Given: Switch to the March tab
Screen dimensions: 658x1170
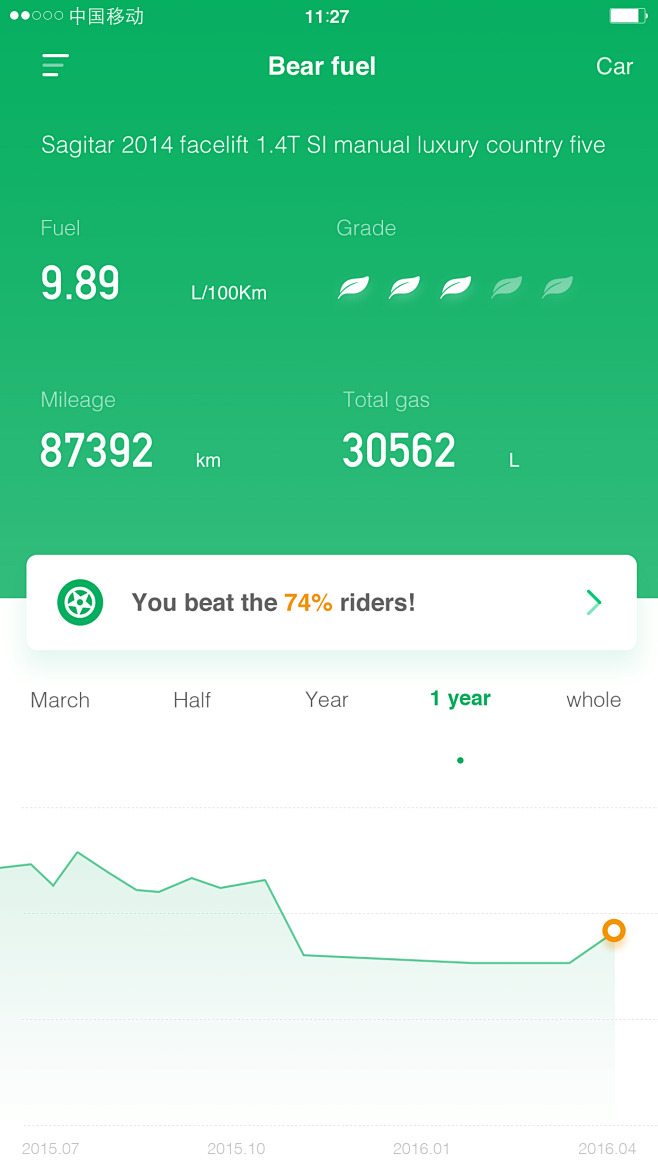Looking at the screenshot, I should coord(60,700).
